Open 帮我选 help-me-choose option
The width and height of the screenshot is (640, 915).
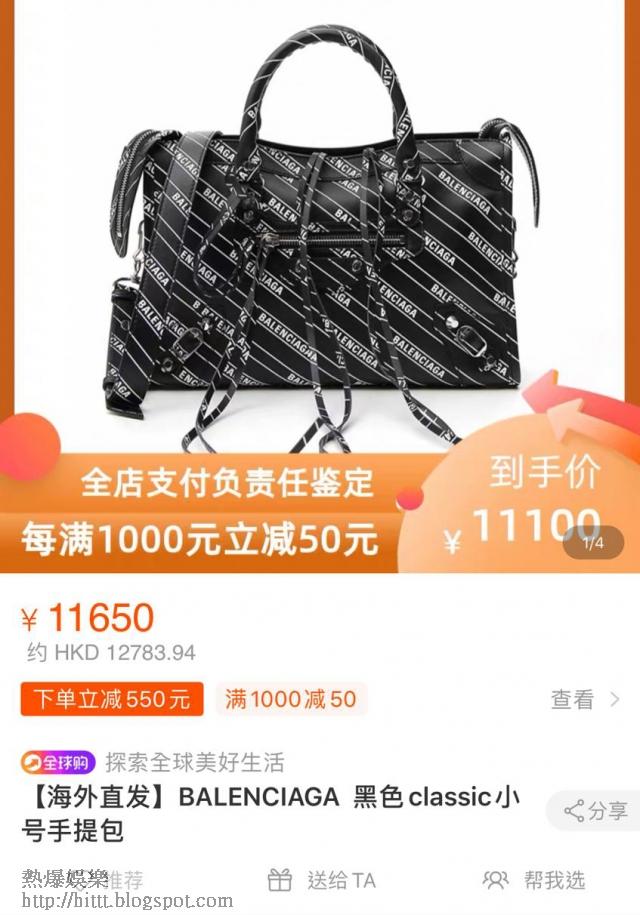[x=533, y=880]
